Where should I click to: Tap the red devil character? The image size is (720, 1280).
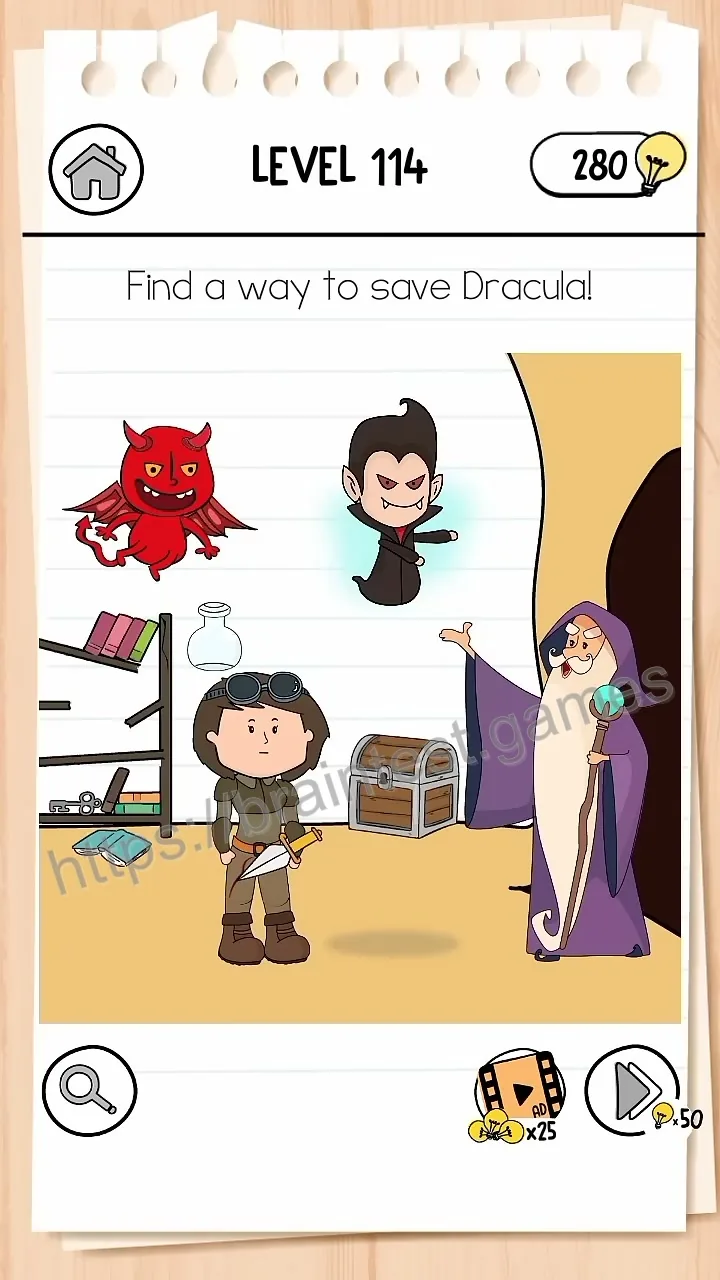(x=160, y=499)
